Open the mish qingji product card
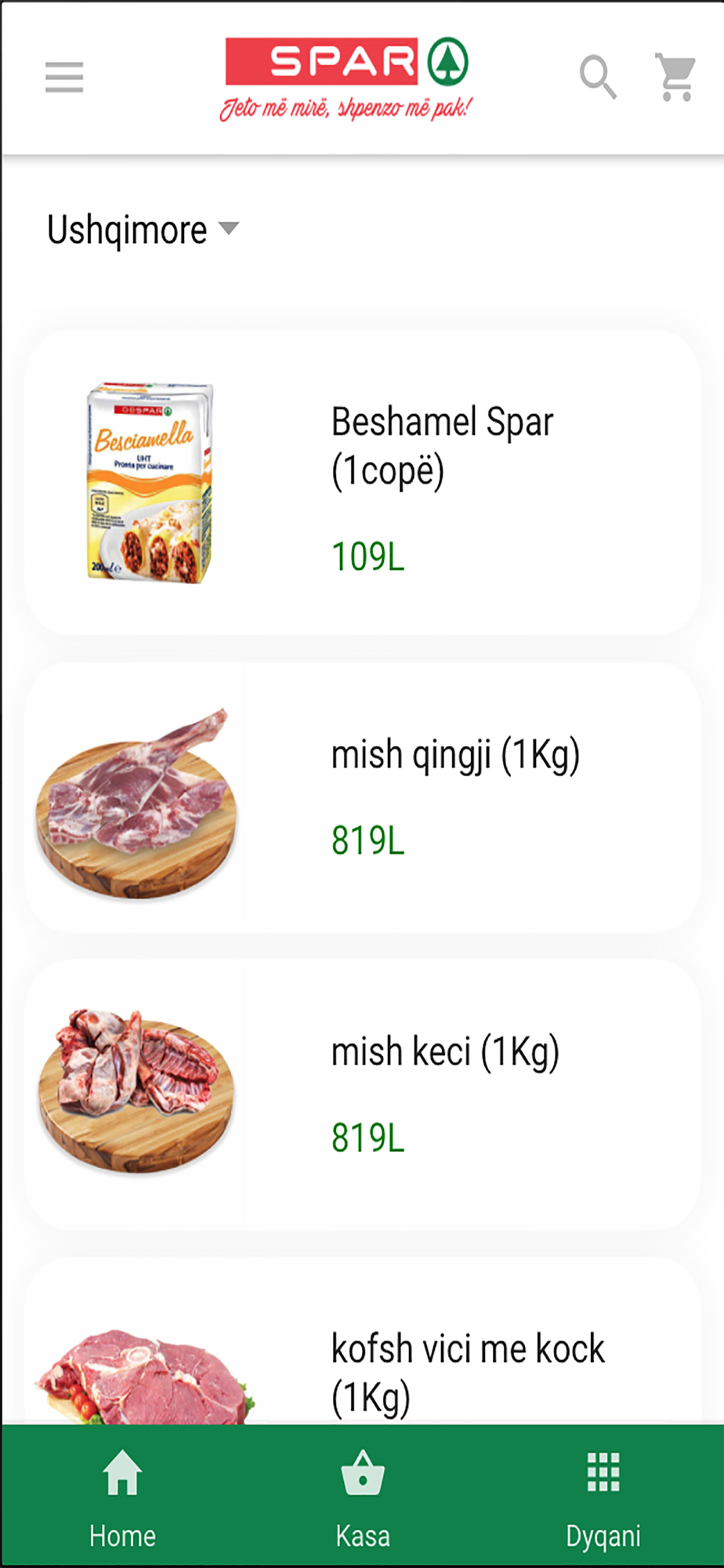Viewport: 724px width, 1568px height. pos(362,797)
